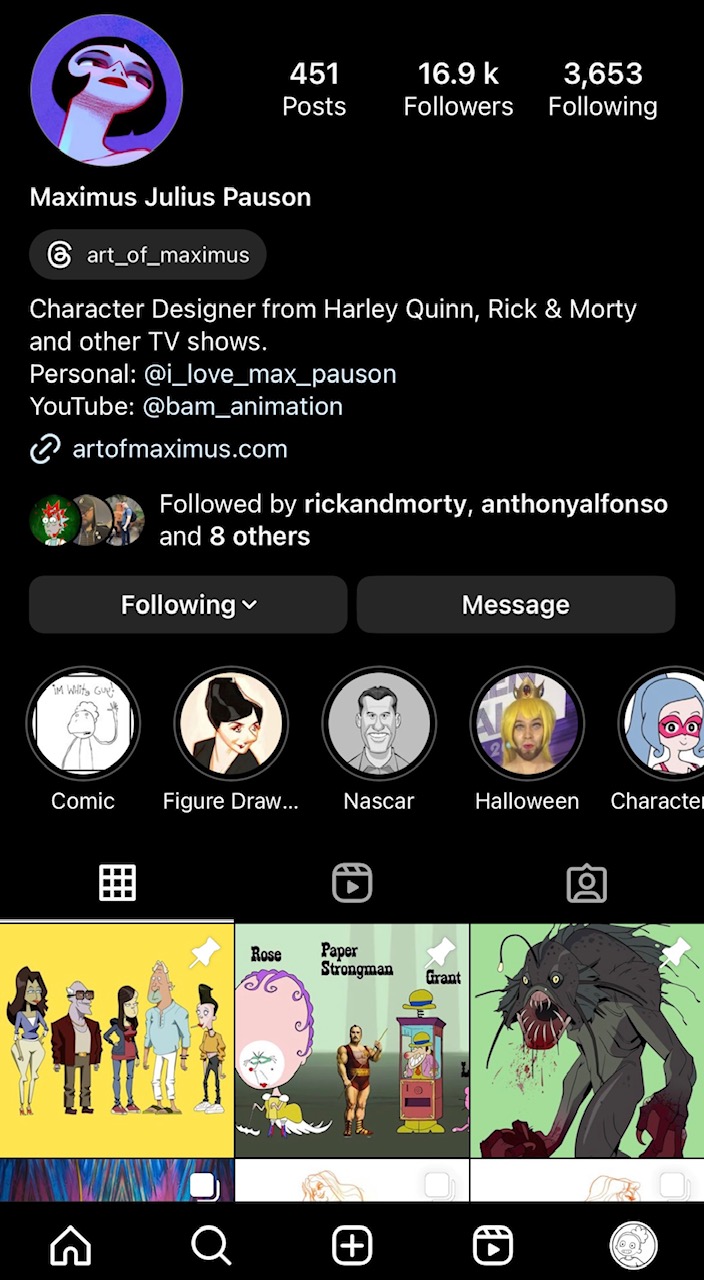Open the @bam_animation YouTube mention
The height and width of the screenshot is (1280, 704).
[x=243, y=406]
